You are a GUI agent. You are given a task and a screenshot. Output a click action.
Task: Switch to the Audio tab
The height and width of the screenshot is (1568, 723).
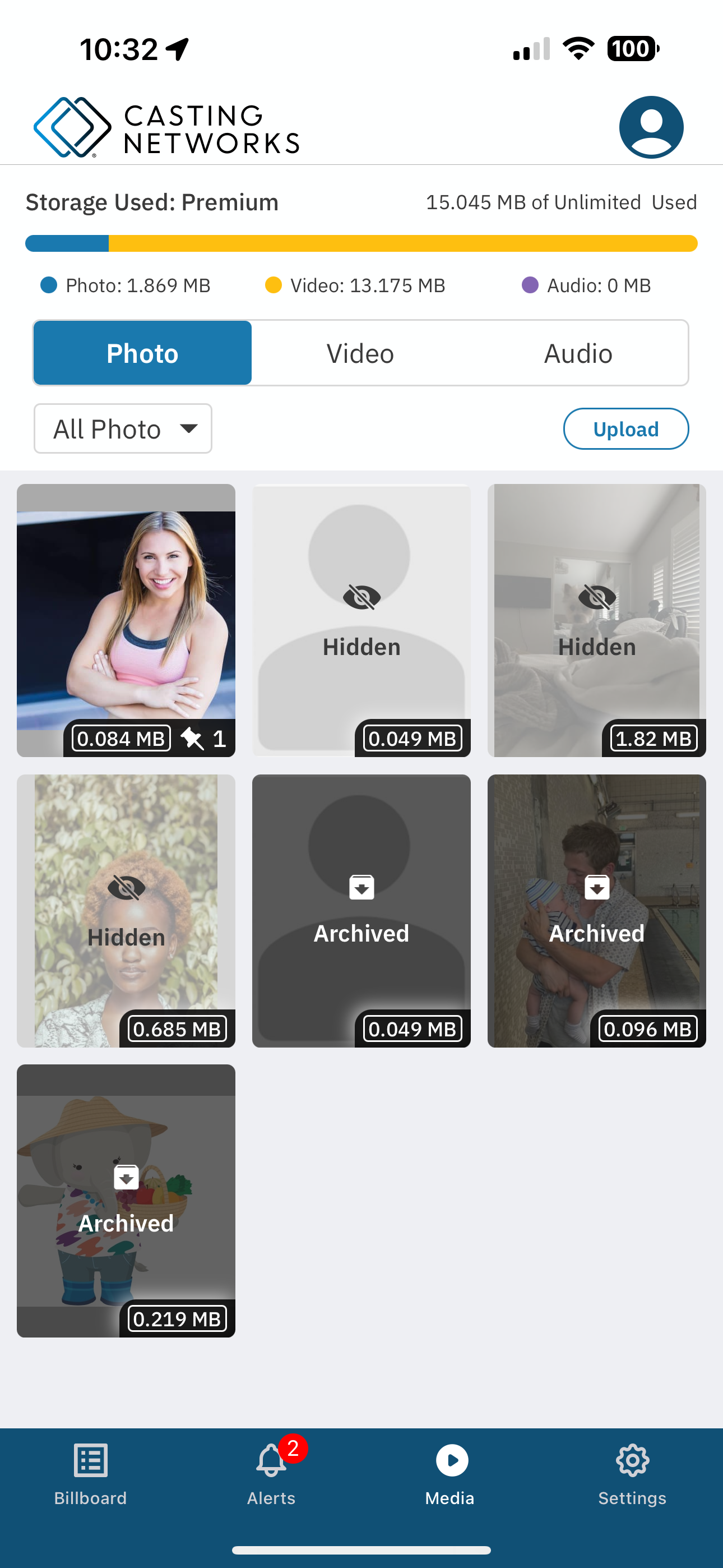click(x=577, y=353)
